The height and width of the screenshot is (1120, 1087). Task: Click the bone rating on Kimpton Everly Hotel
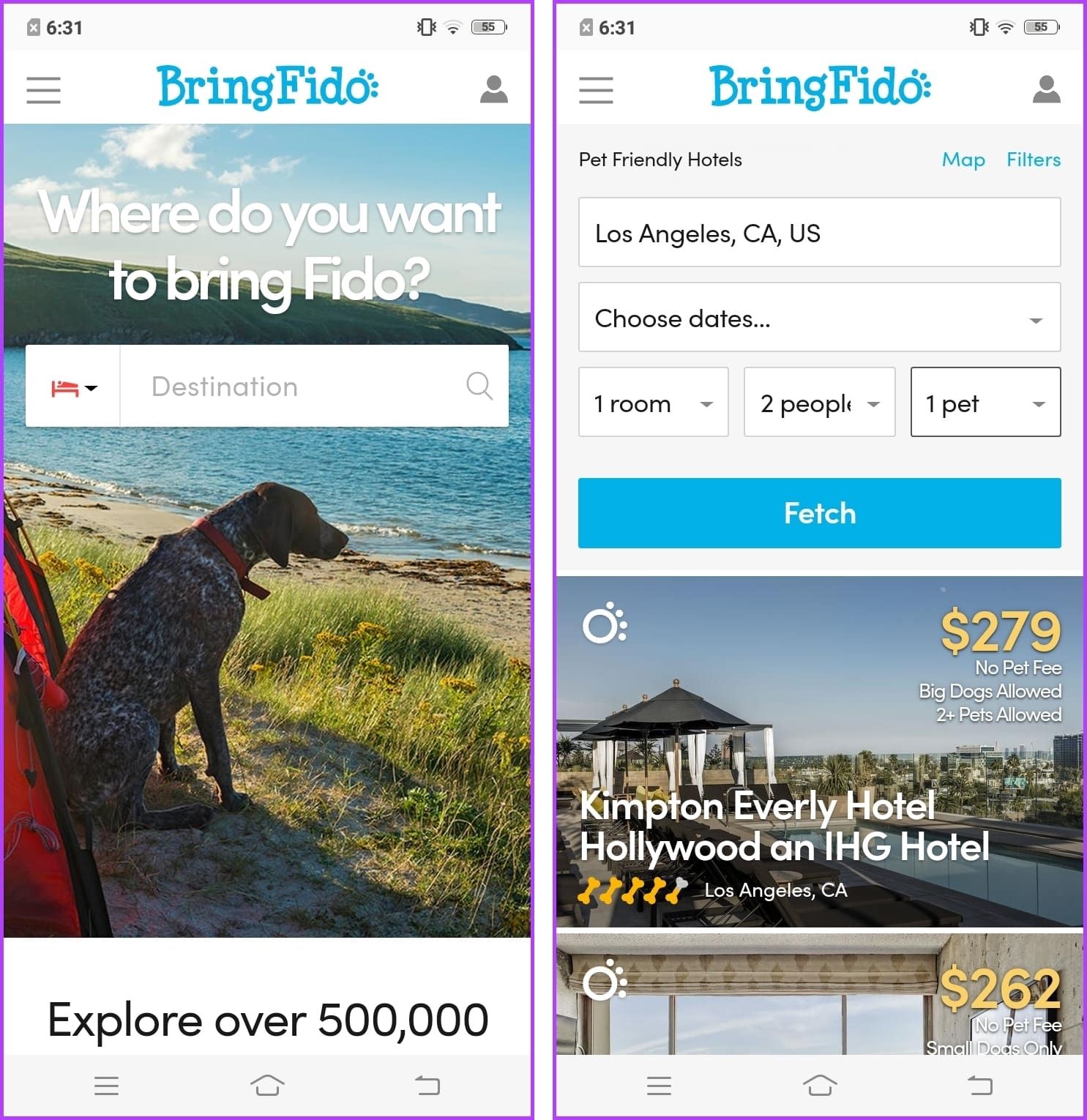coord(633,892)
